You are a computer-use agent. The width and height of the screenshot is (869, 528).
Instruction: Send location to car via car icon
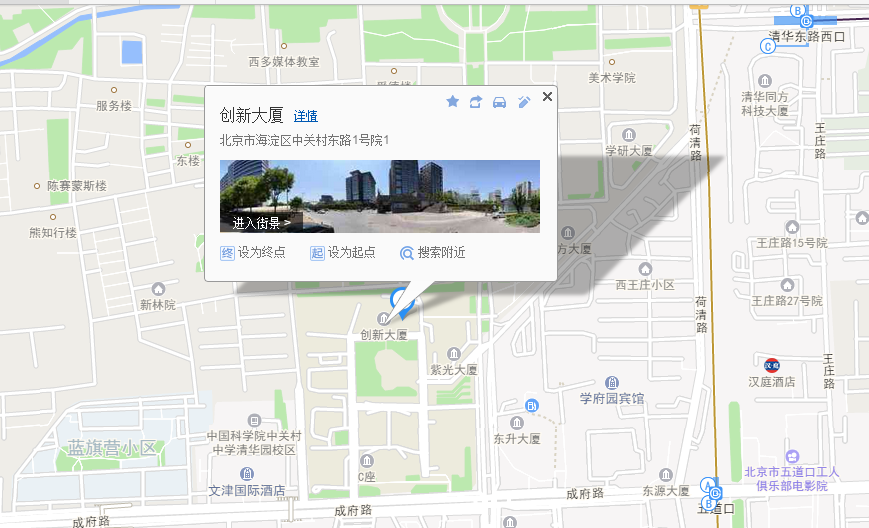click(500, 102)
